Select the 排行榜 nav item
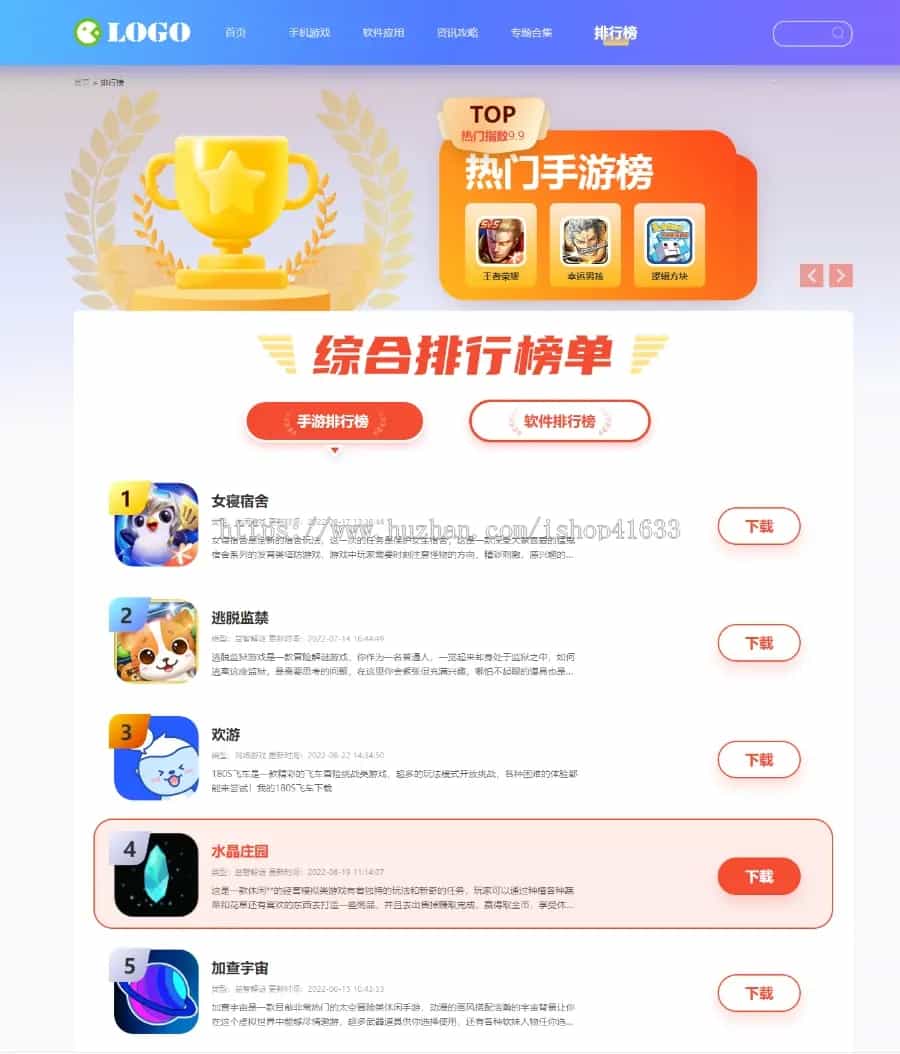 [x=615, y=33]
